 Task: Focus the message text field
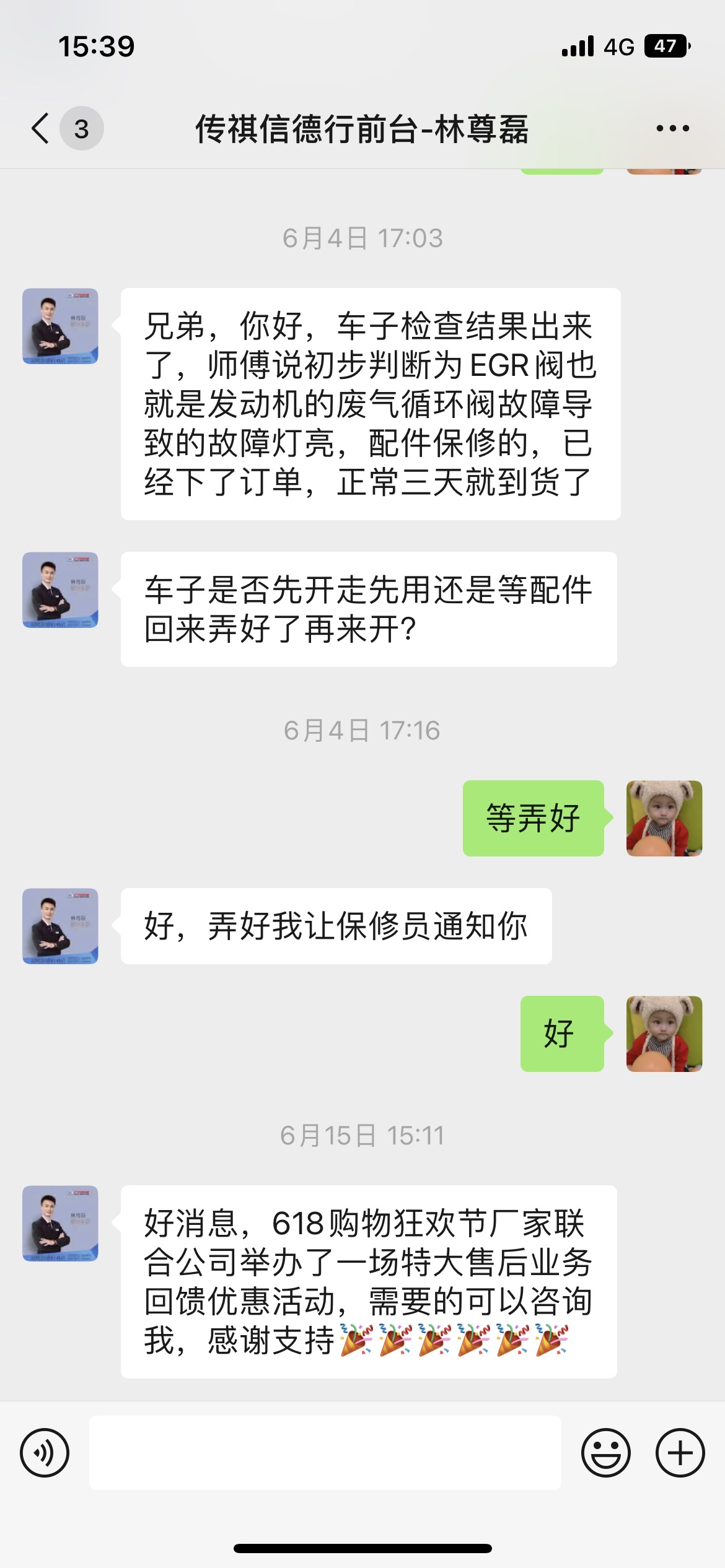[x=325, y=1452]
